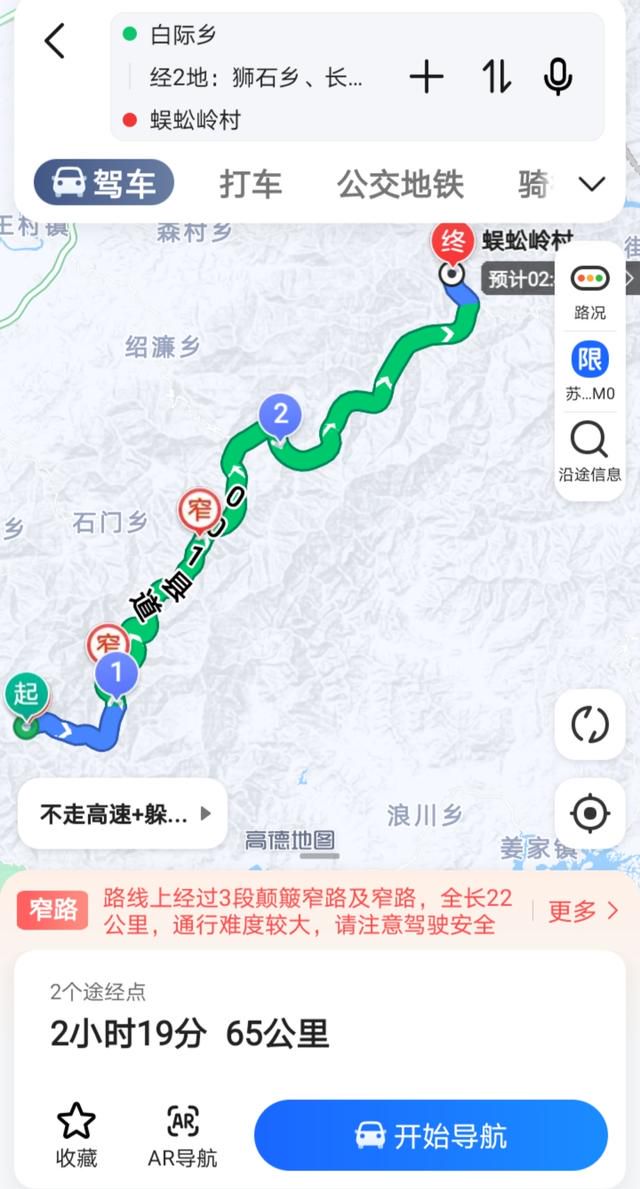Switch to the 公交地铁 tab
Image resolution: width=640 pixels, height=1189 pixels.
[400, 184]
